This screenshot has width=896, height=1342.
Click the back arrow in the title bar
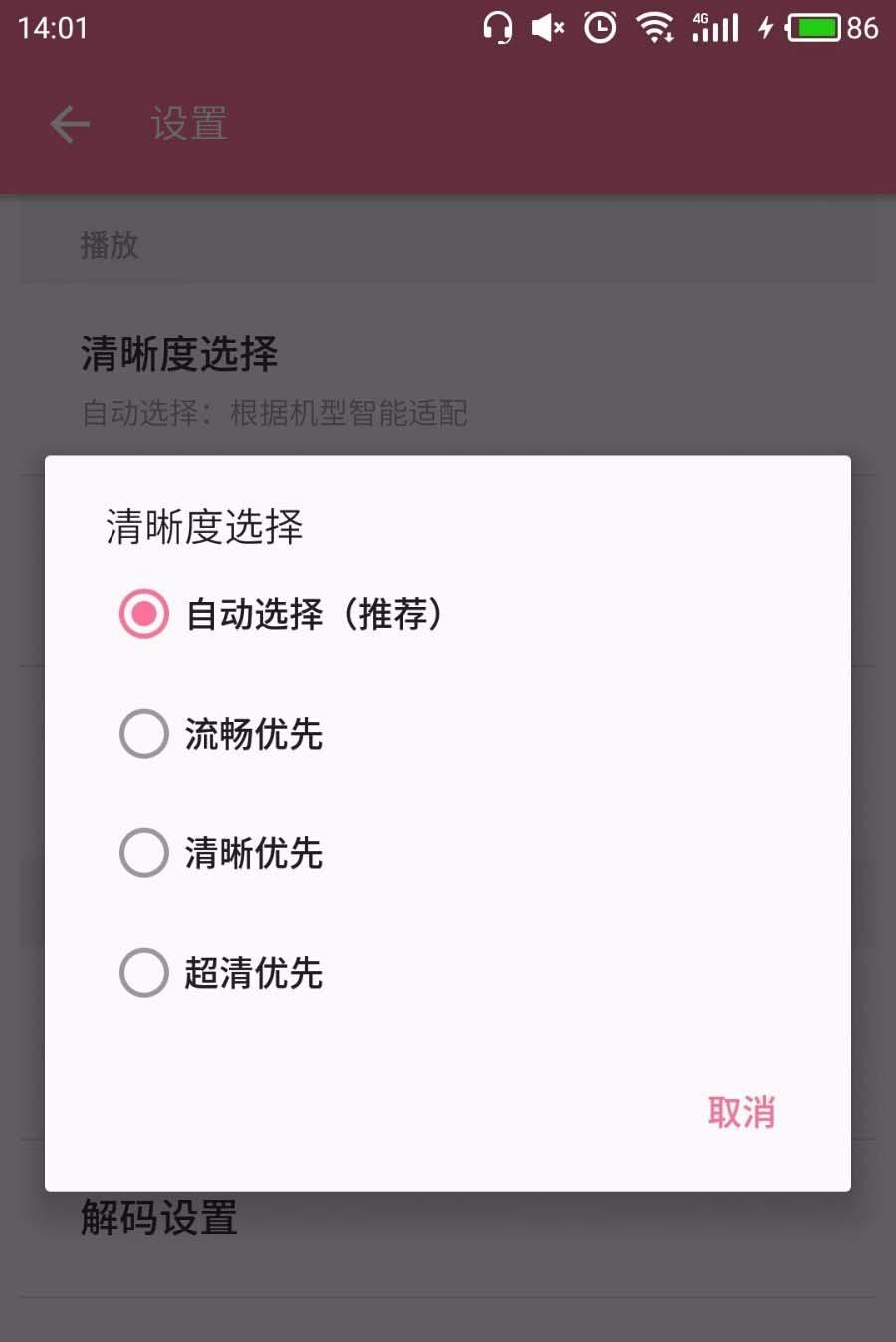point(68,123)
